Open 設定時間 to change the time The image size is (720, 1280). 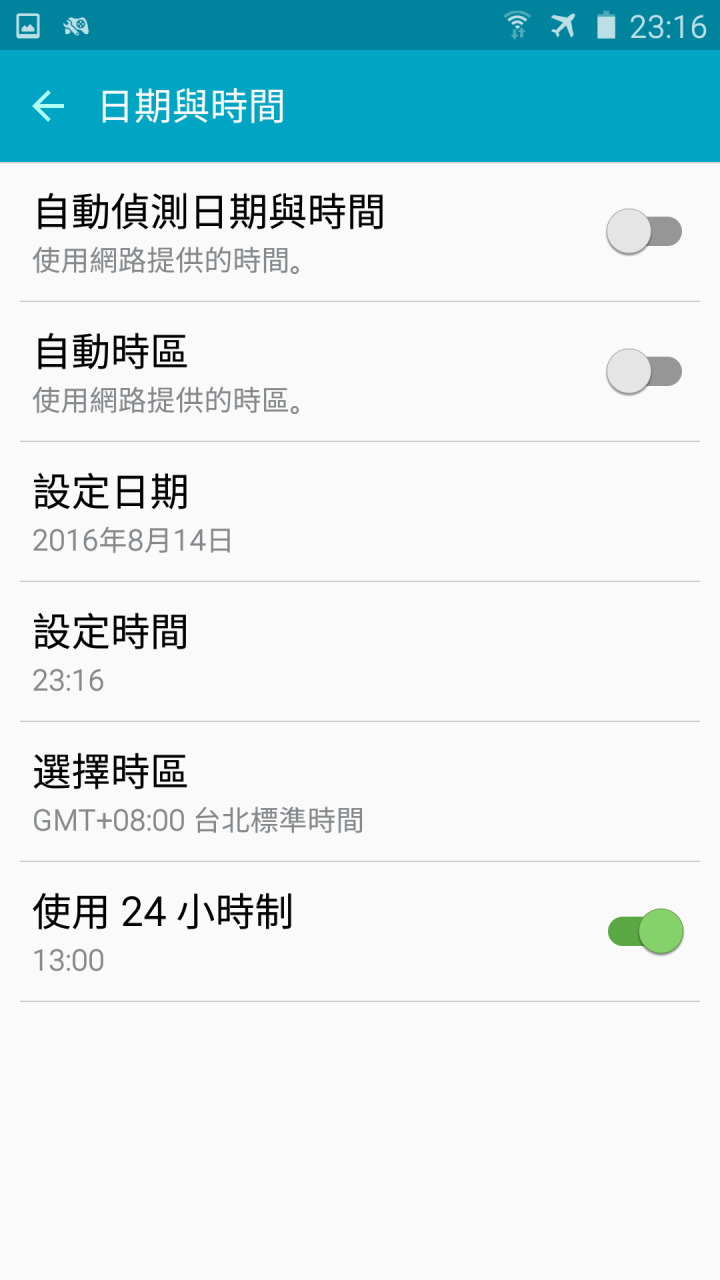360,652
